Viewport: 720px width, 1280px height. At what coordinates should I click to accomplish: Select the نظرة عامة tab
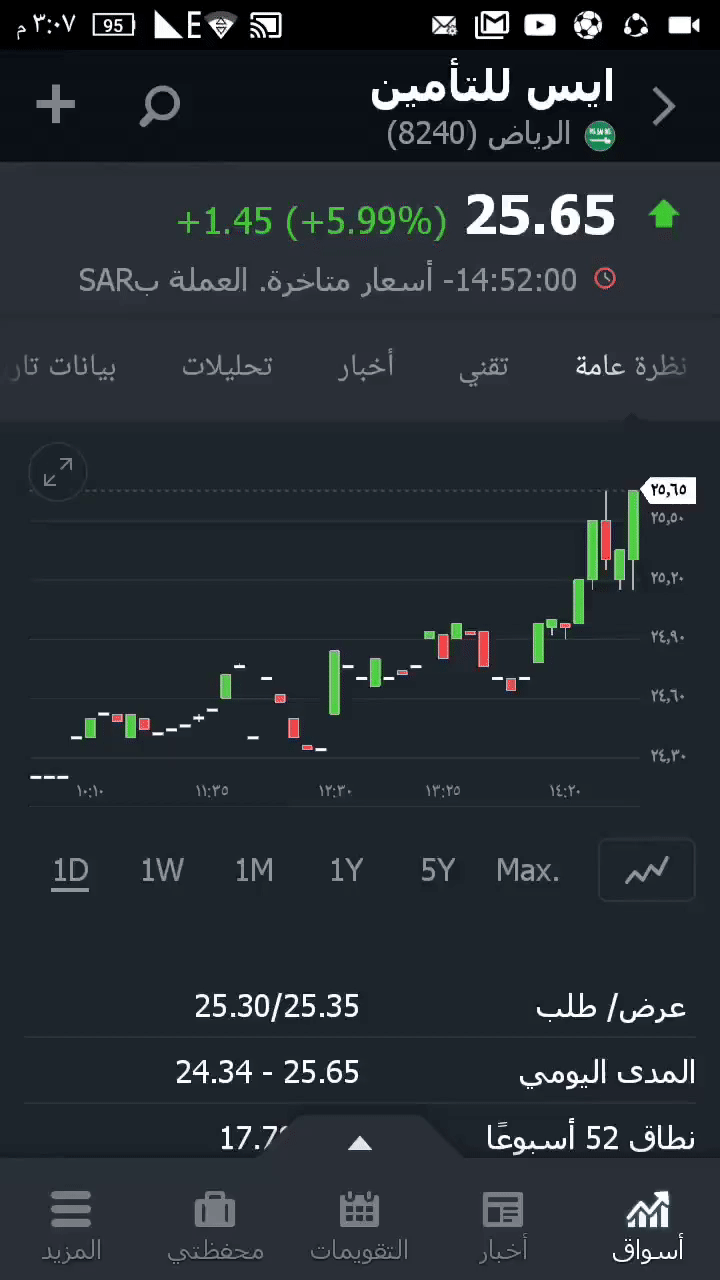pos(630,366)
